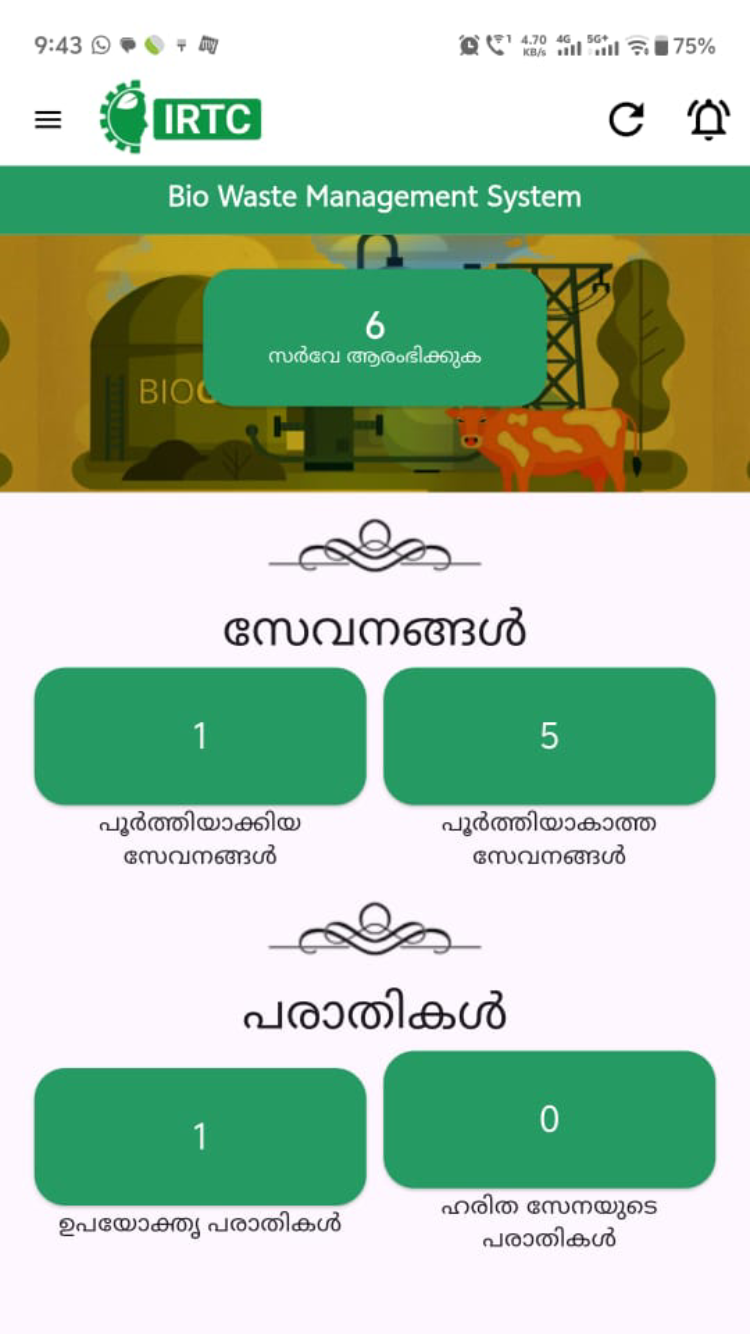Start survey with the 6 button
This screenshot has height=1334, width=750.
point(375,338)
